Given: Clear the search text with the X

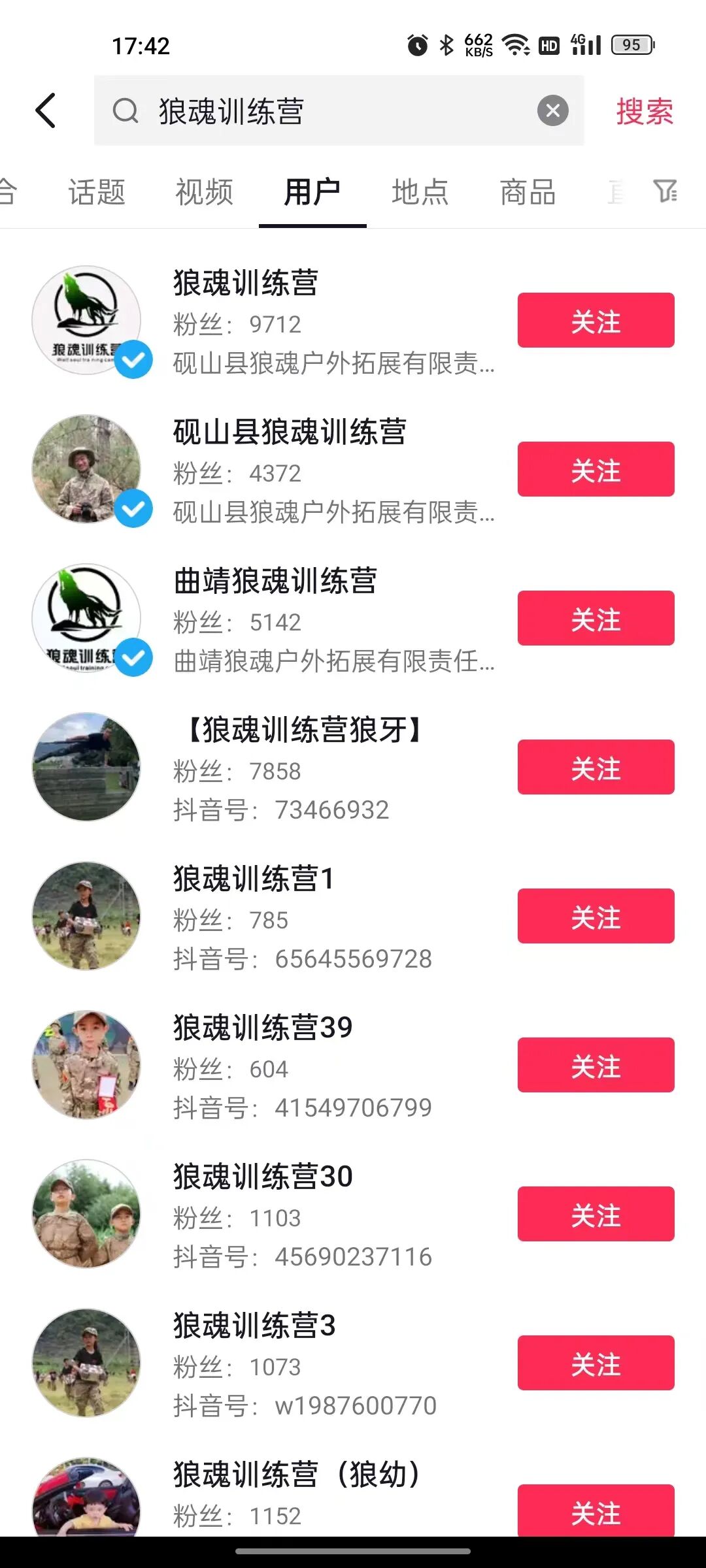Looking at the screenshot, I should pyautogui.click(x=552, y=110).
